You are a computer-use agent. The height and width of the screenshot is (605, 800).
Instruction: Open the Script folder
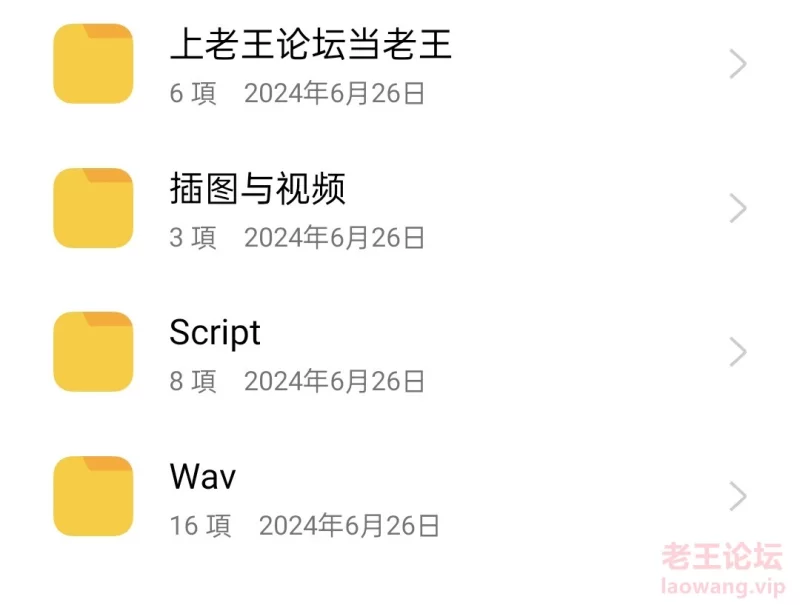click(215, 334)
